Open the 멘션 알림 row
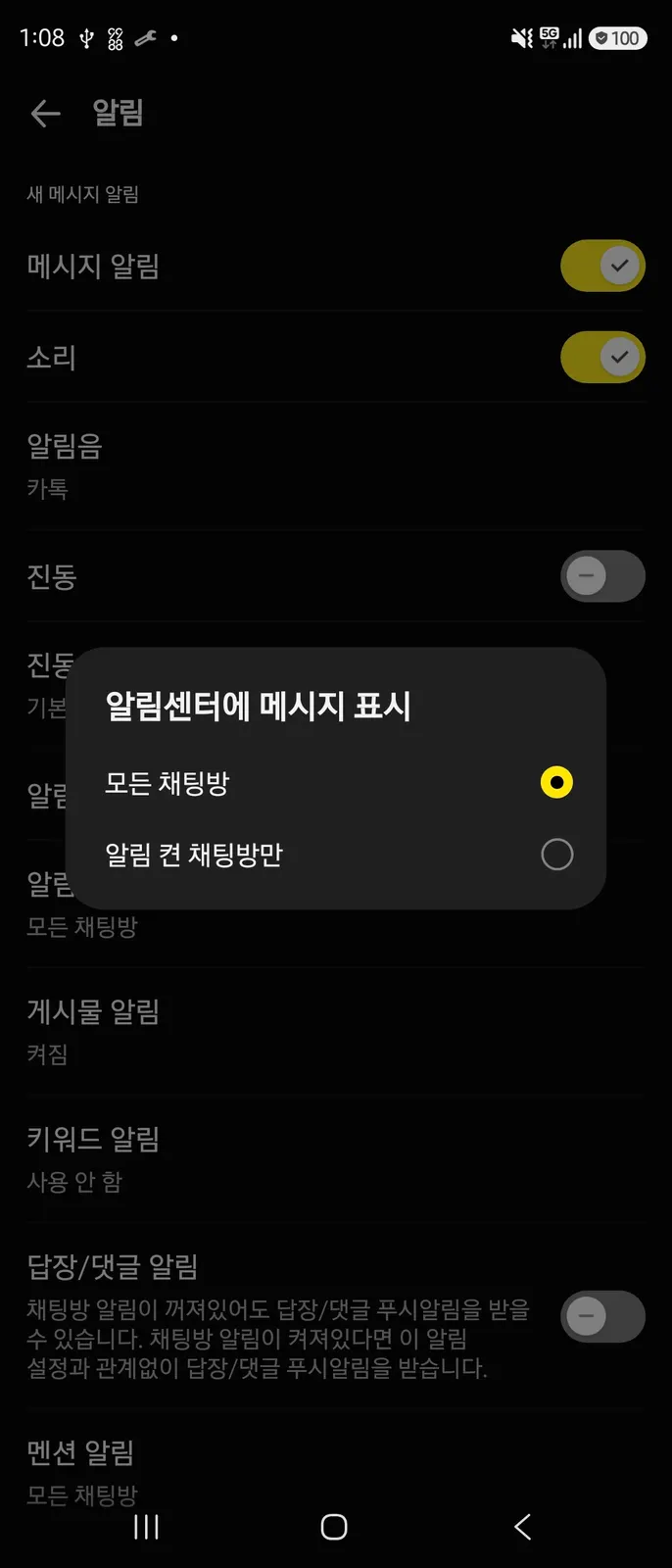Screen dimensions: 672x1568 tap(336, 1472)
